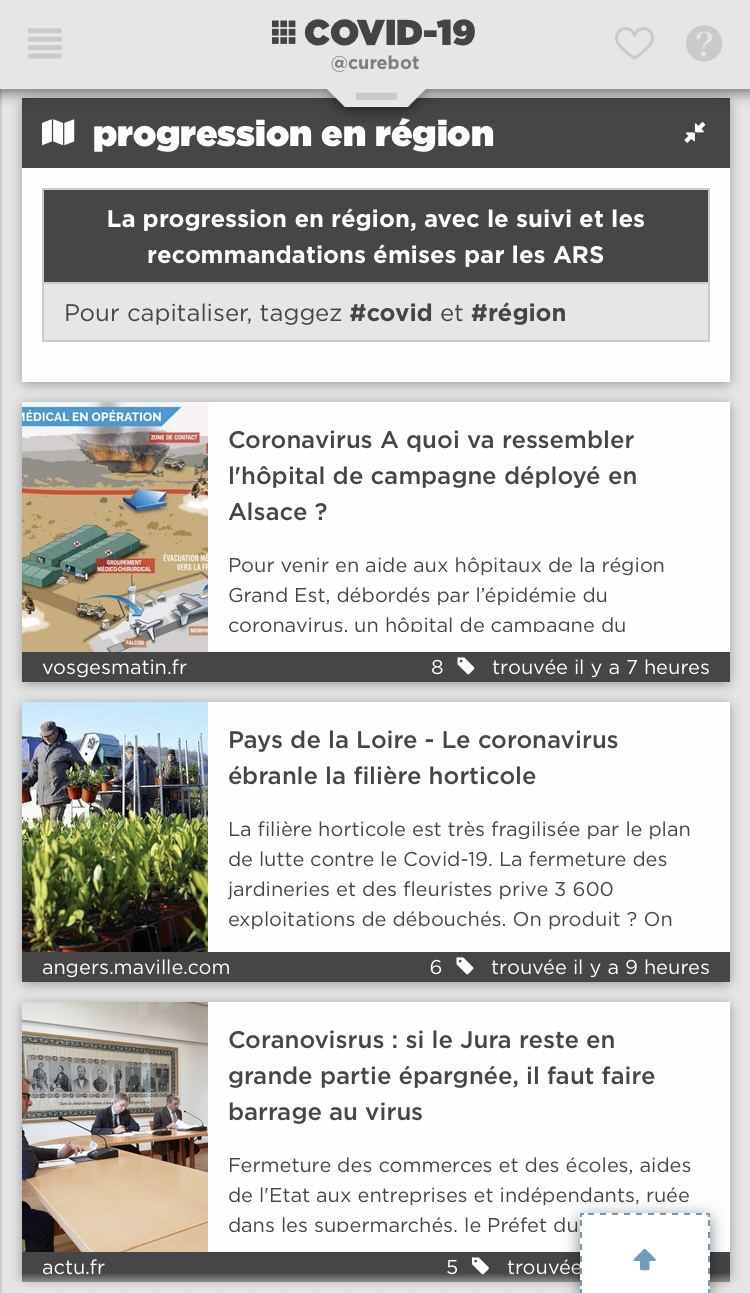This screenshot has width=750, height=1293.
Task: Tap the scroll-to-top arrow button
Action: pos(645,1259)
